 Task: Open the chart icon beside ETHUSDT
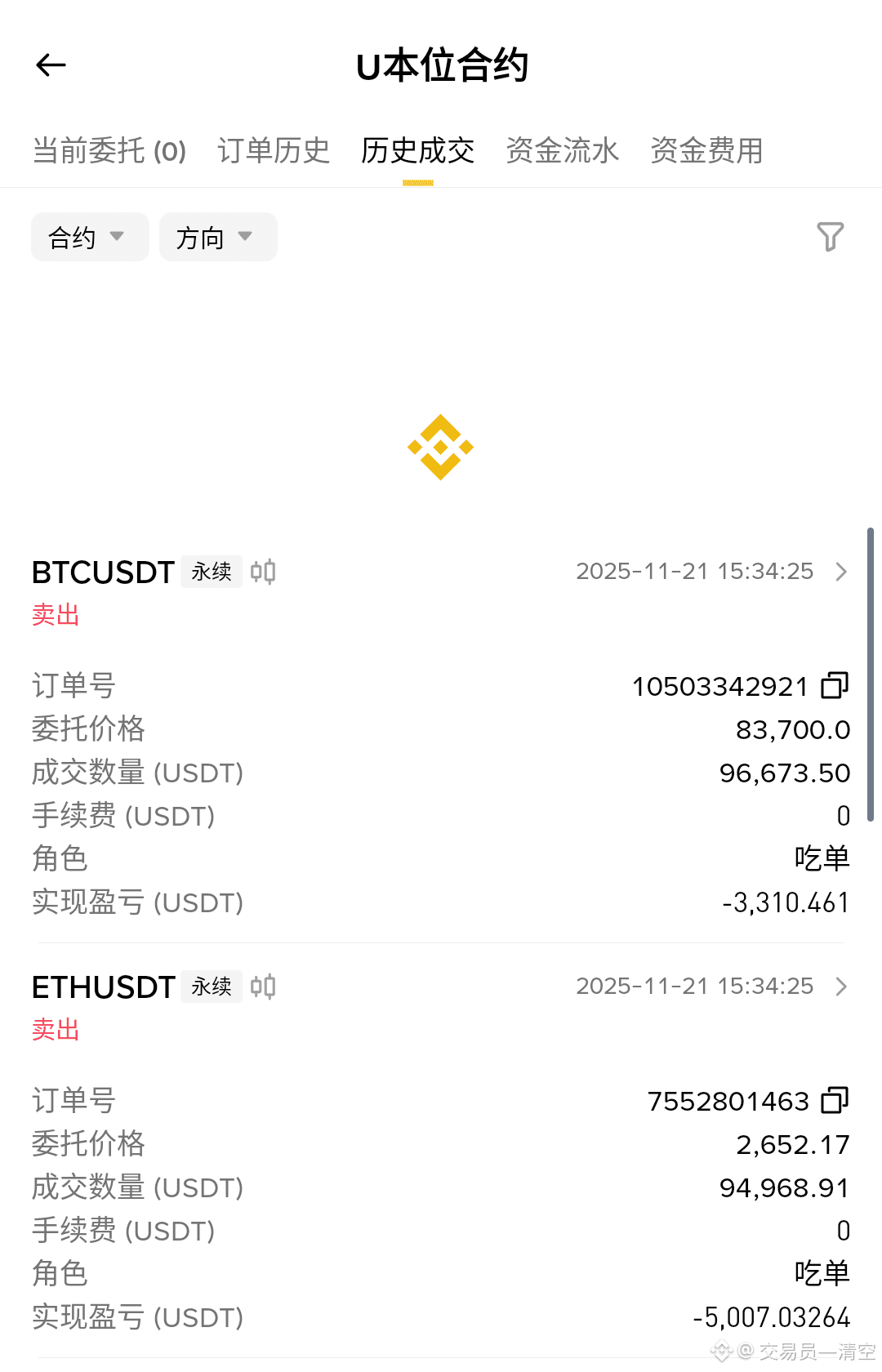tap(263, 987)
